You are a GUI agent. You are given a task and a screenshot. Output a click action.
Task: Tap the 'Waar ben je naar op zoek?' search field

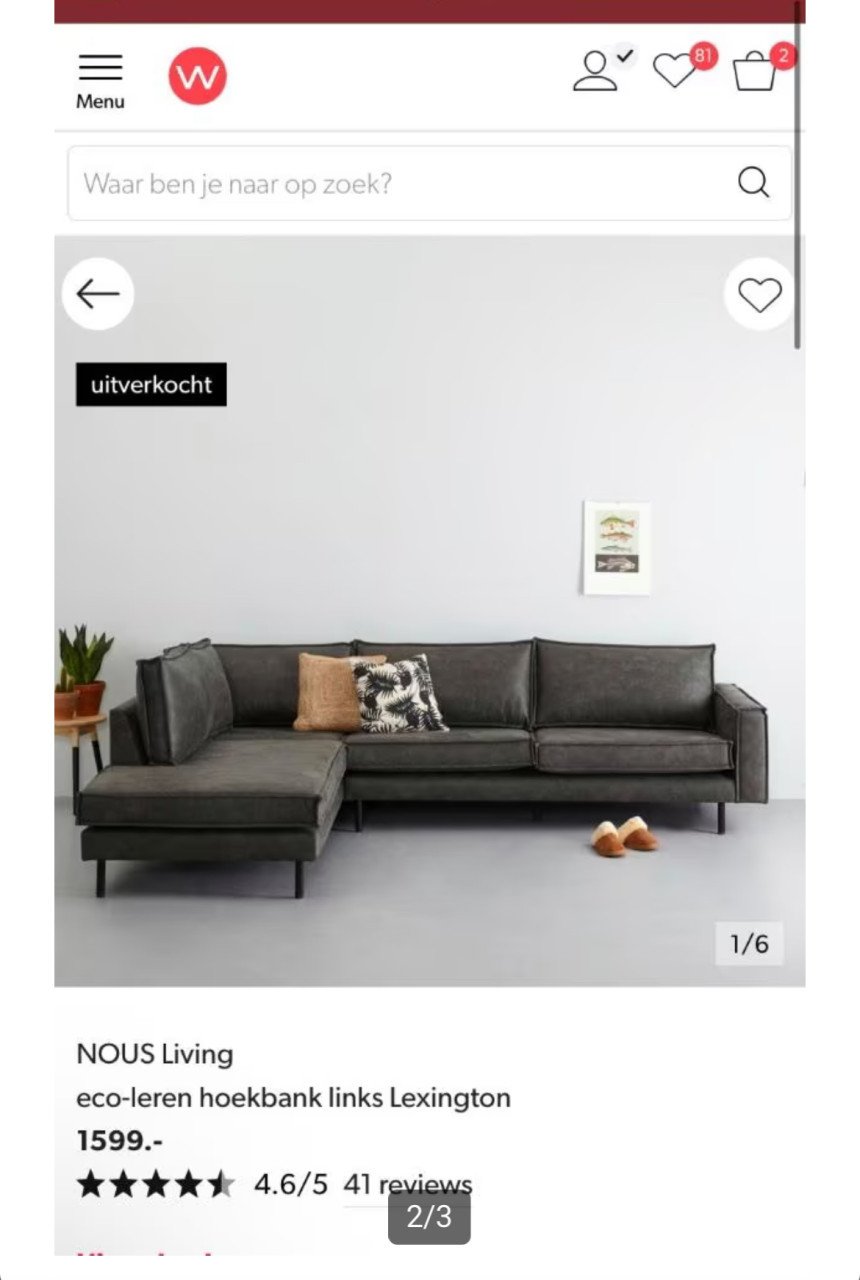400,184
